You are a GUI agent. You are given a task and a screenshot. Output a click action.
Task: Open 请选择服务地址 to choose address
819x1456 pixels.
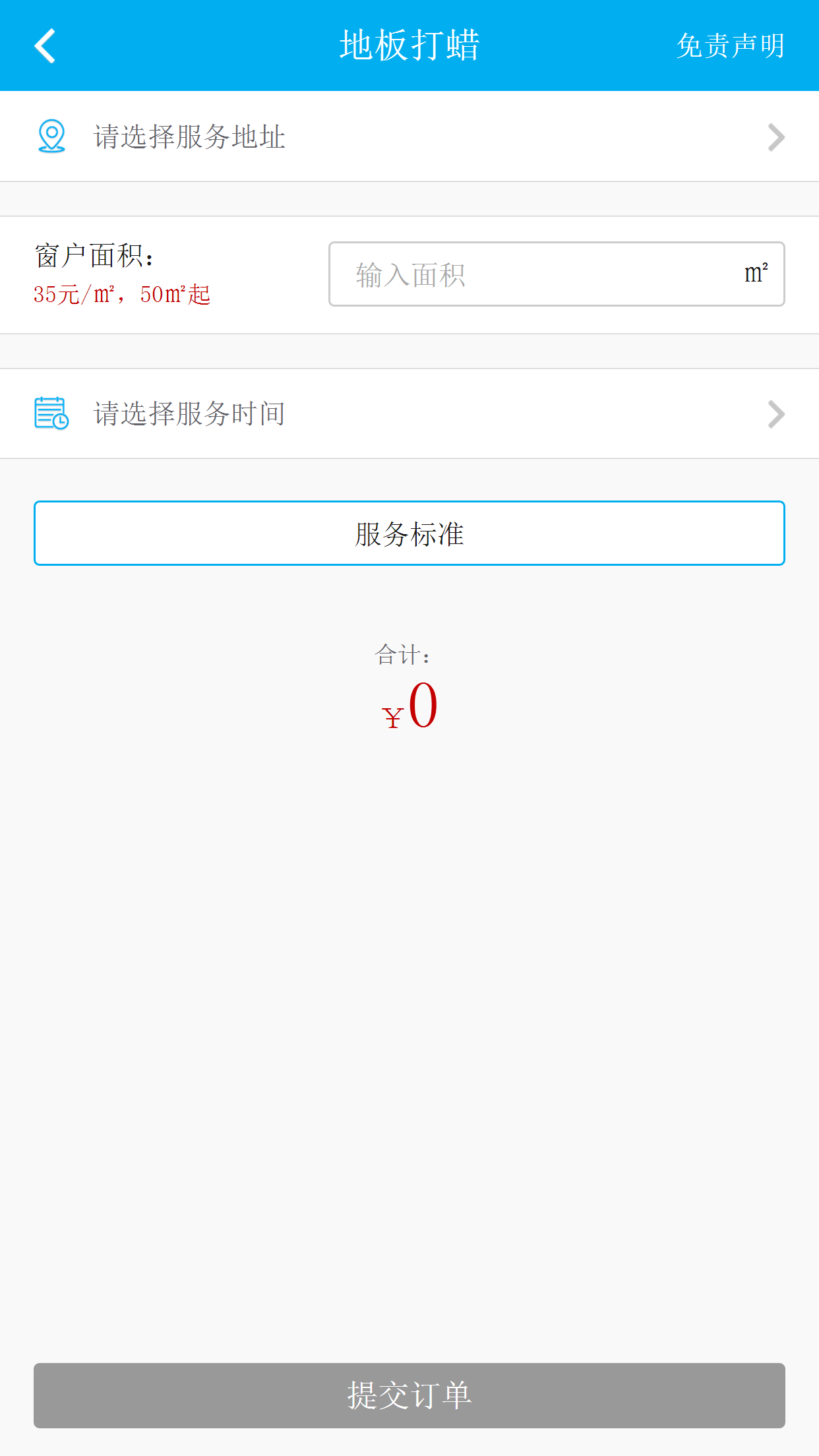(x=409, y=136)
